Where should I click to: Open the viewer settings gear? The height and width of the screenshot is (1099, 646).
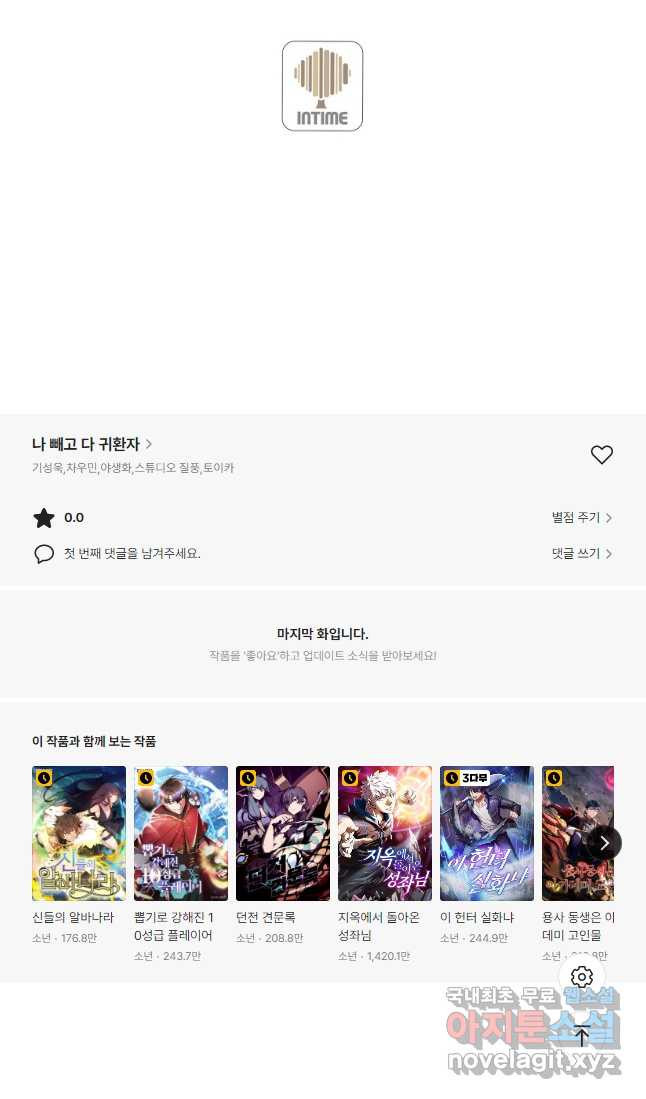click(x=582, y=976)
